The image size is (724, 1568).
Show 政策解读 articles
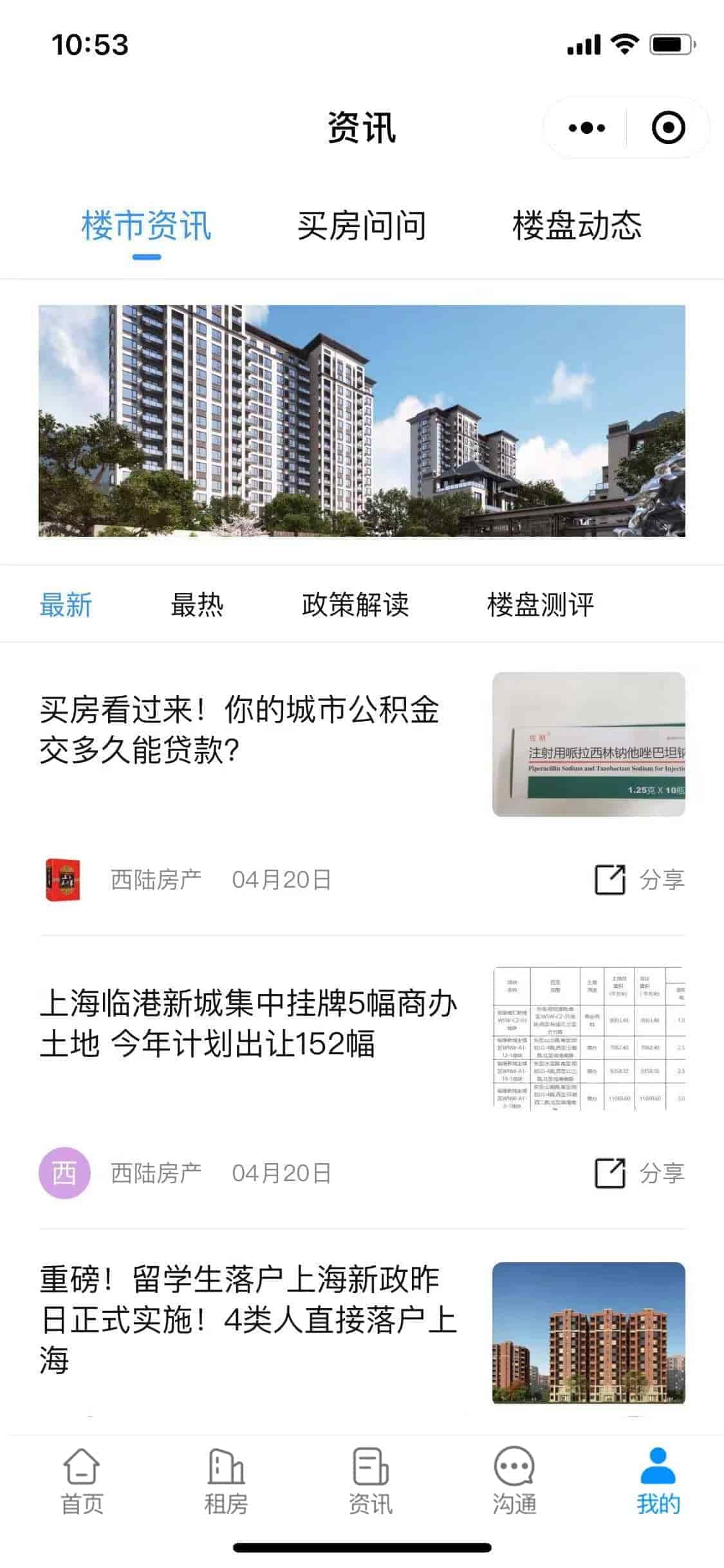[355, 605]
